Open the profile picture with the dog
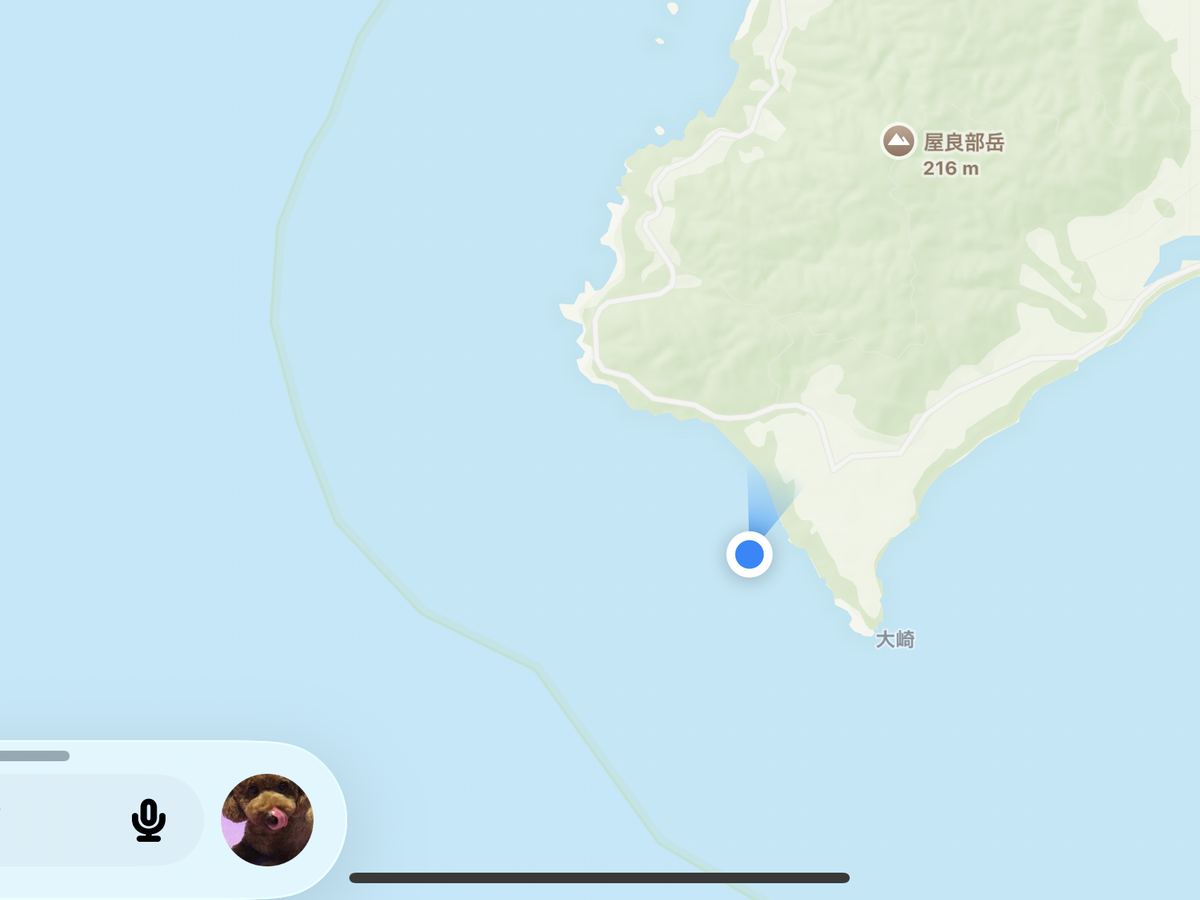Image resolution: width=1200 pixels, height=900 pixels. [x=267, y=820]
